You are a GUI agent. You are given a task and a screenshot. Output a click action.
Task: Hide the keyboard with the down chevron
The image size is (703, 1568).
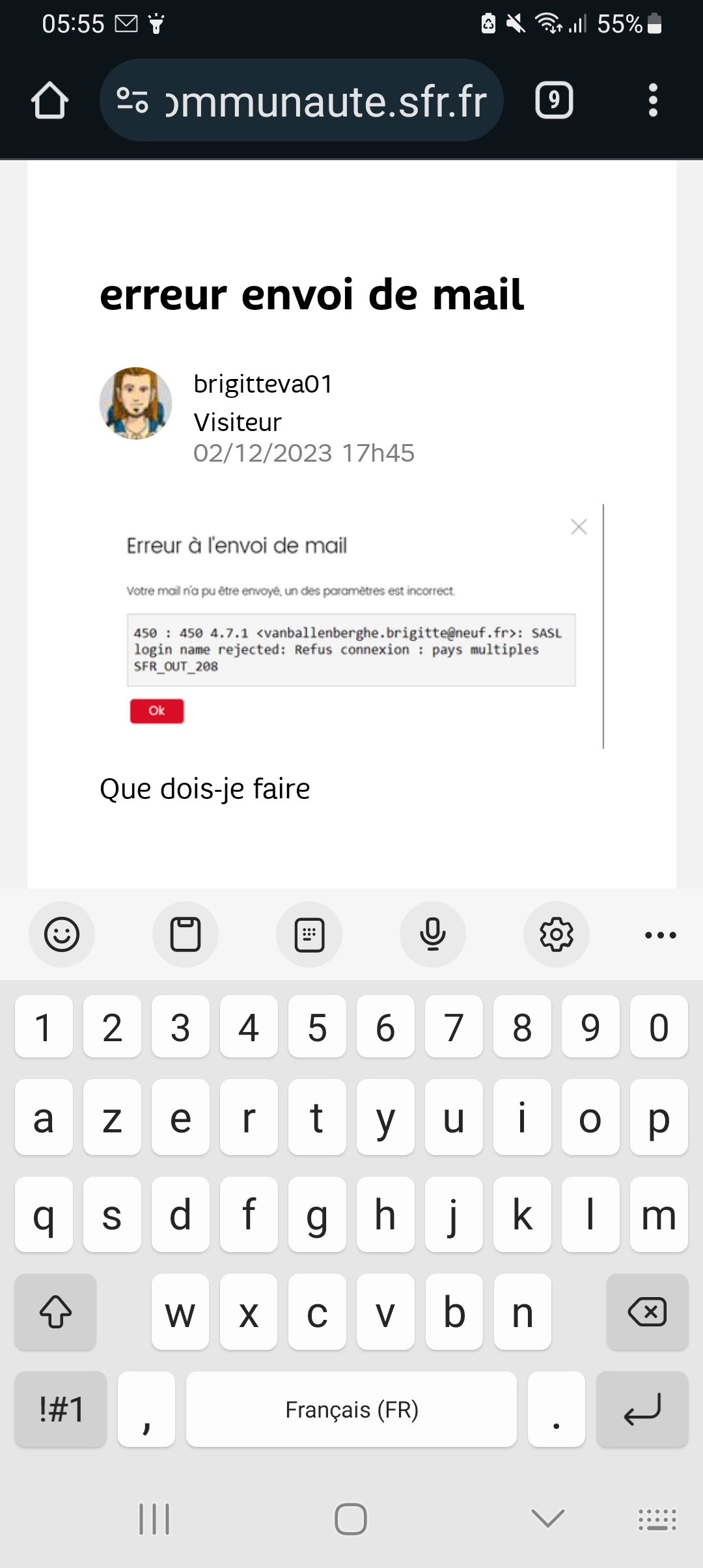coord(548,1519)
